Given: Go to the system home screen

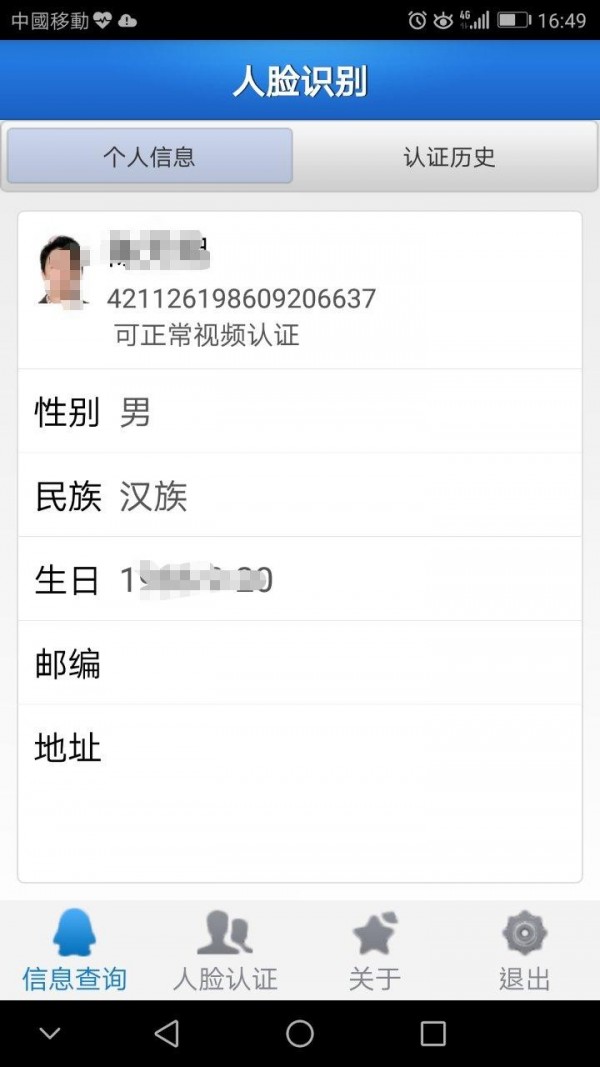Looking at the screenshot, I should click(x=300, y=1033).
